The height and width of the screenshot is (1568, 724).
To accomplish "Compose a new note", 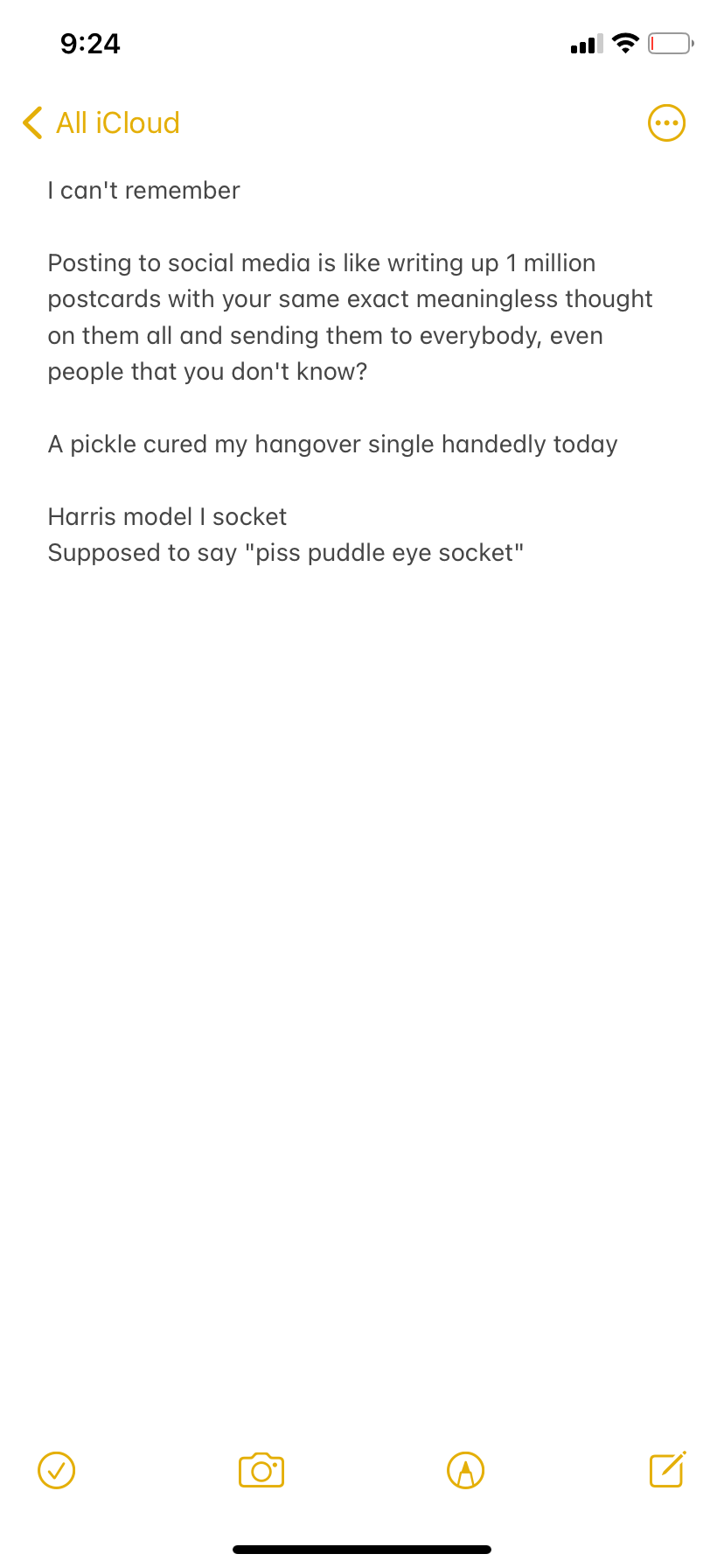I will point(668,1469).
